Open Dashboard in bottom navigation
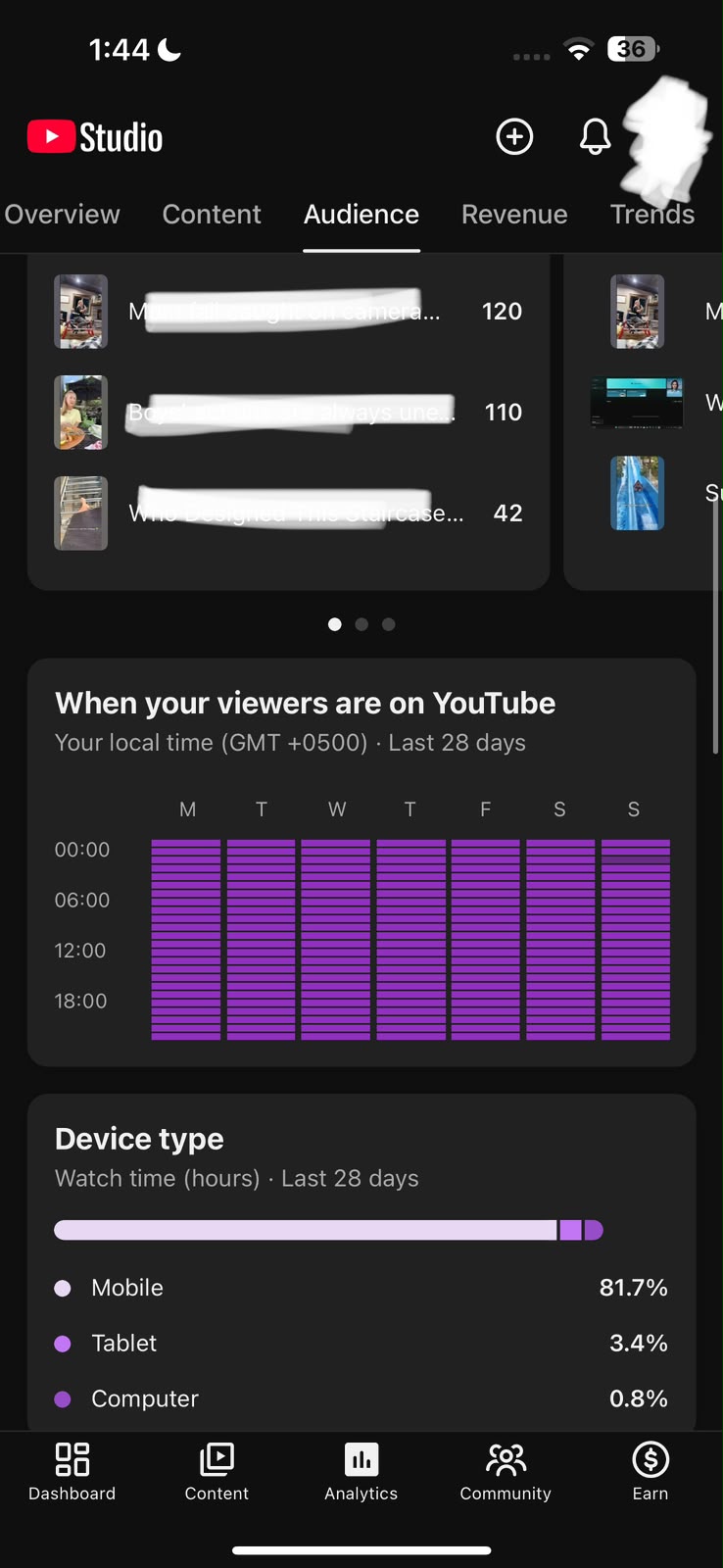Screen dimensions: 723x1568 [x=72, y=1472]
